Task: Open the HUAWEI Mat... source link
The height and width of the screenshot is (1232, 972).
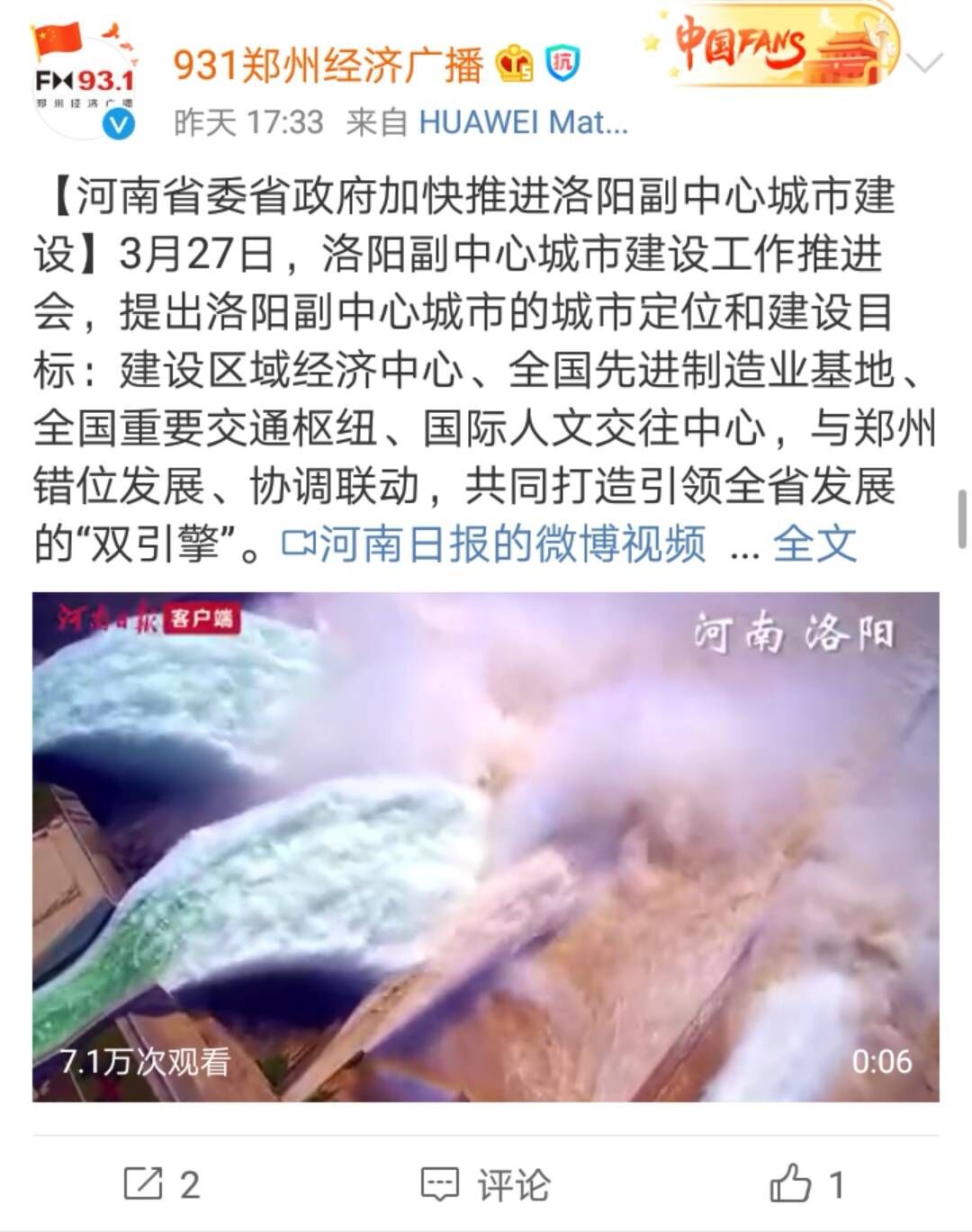Action: (523, 121)
